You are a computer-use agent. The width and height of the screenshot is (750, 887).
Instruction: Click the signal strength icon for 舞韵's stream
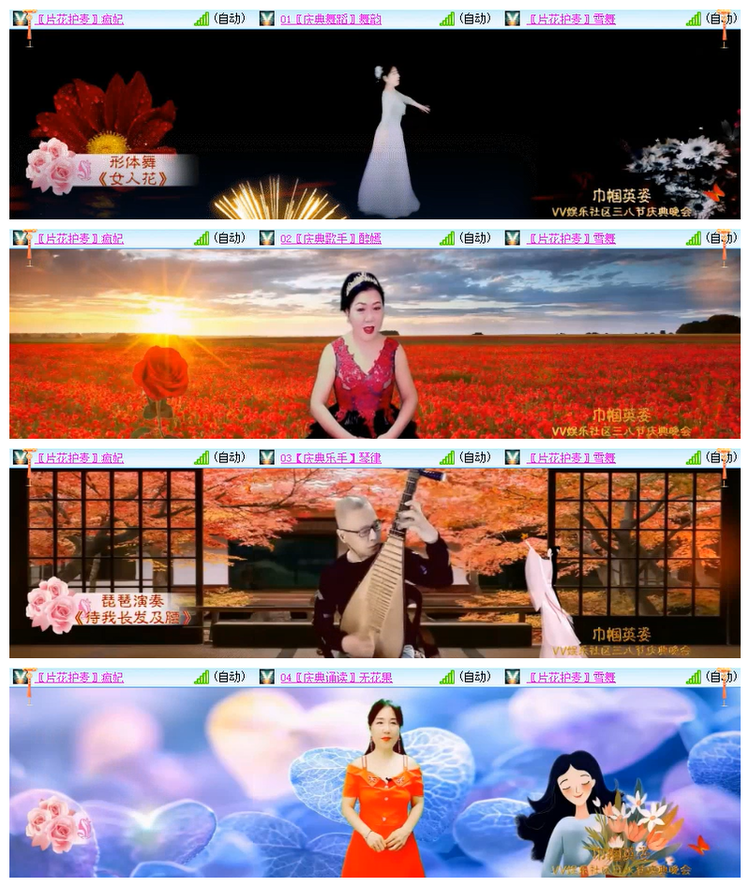(x=447, y=17)
